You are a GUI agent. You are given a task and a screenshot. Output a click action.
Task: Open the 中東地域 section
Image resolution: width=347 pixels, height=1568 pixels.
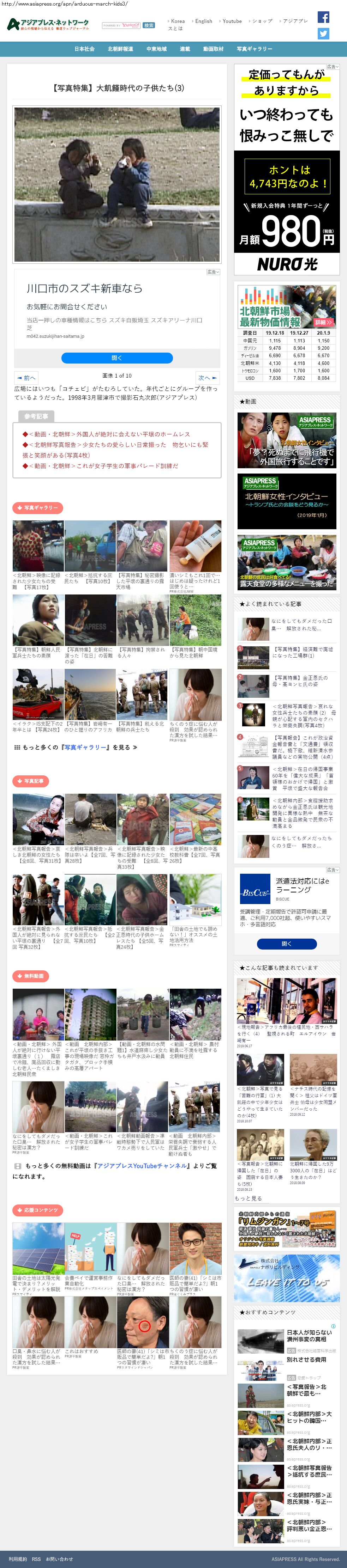point(156,49)
